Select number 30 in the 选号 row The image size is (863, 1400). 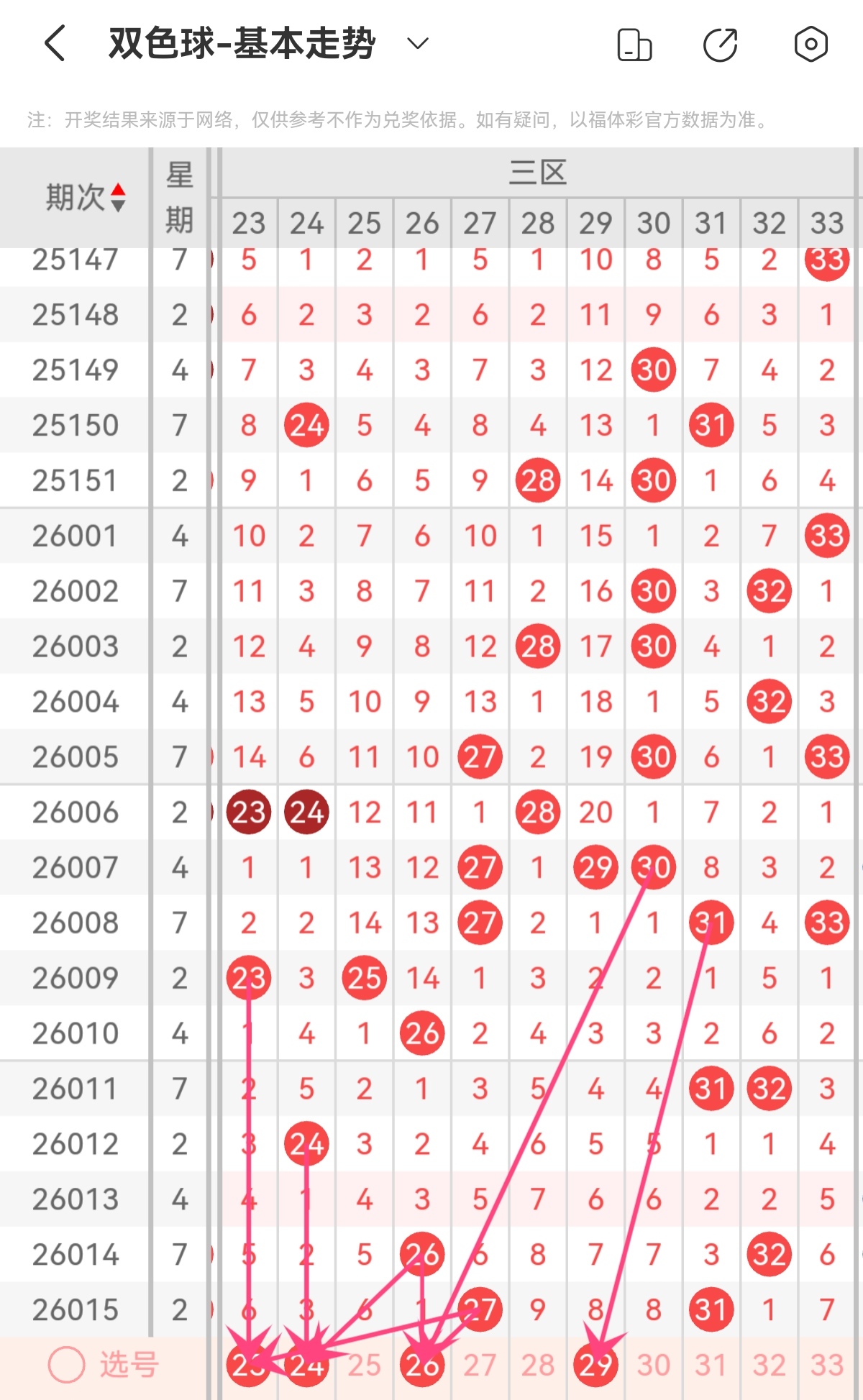click(653, 1365)
